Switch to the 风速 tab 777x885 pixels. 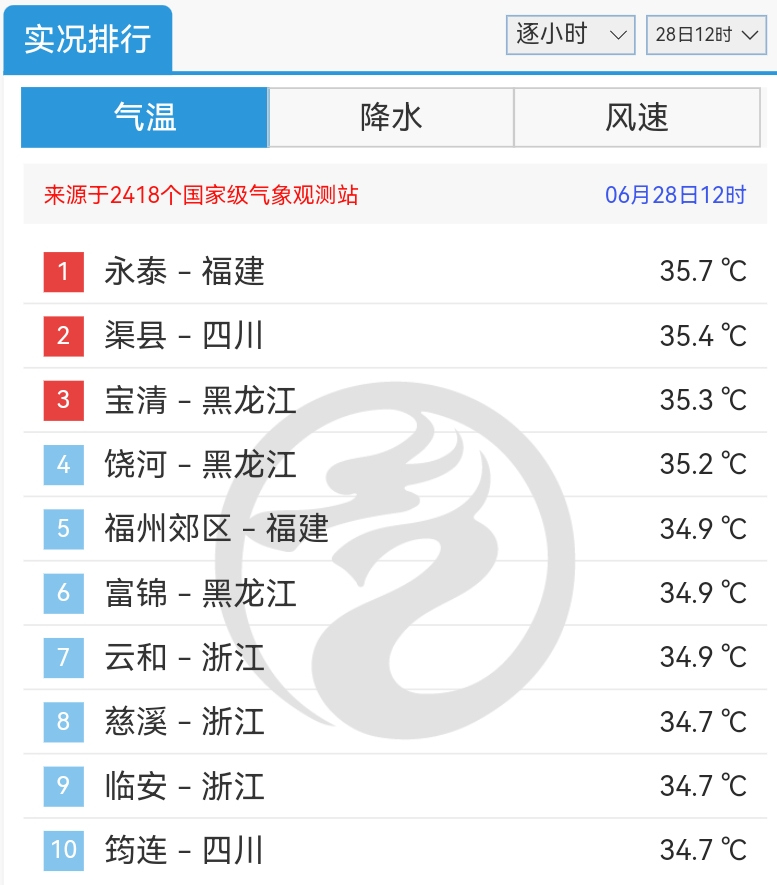pyautogui.click(x=637, y=118)
